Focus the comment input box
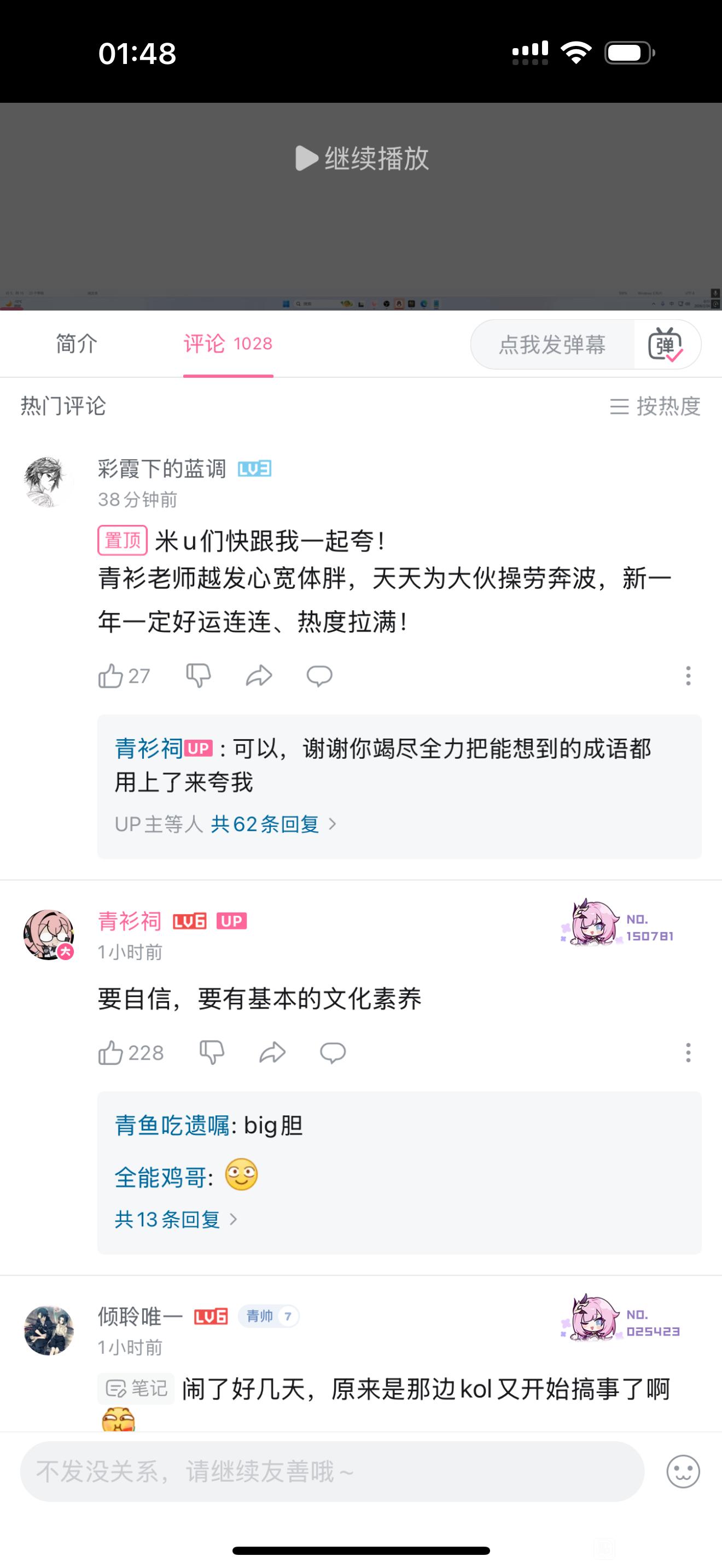 click(x=333, y=1471)
